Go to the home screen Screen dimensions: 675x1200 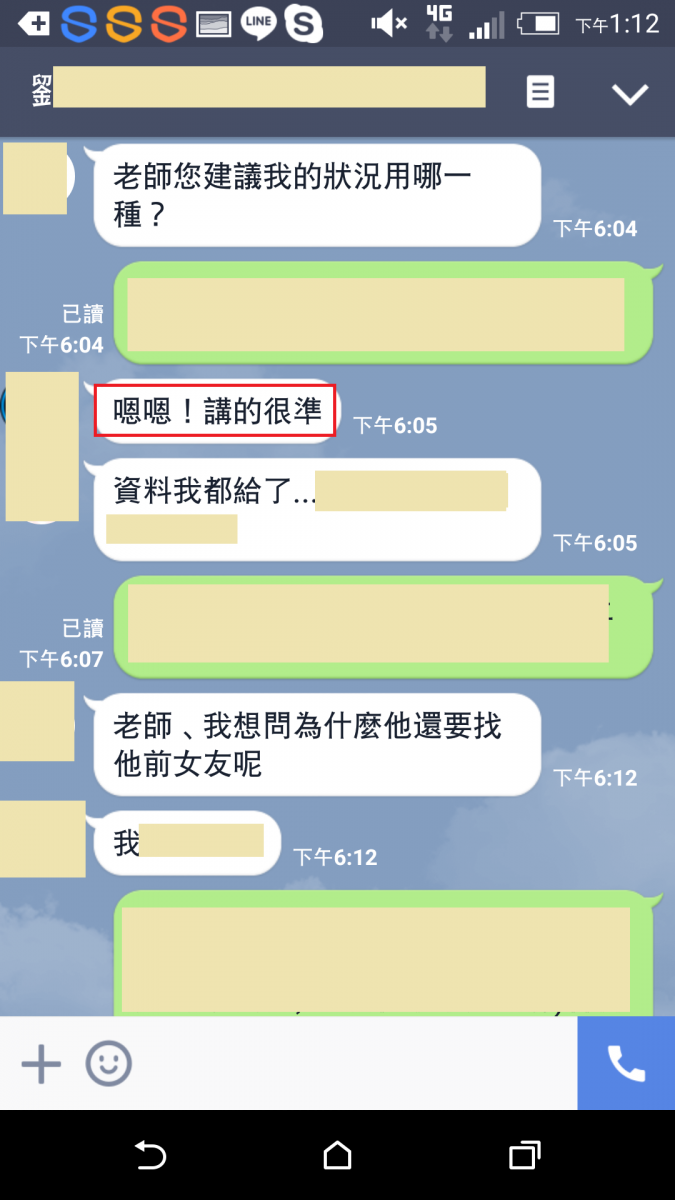click(x=338, y=1156)
